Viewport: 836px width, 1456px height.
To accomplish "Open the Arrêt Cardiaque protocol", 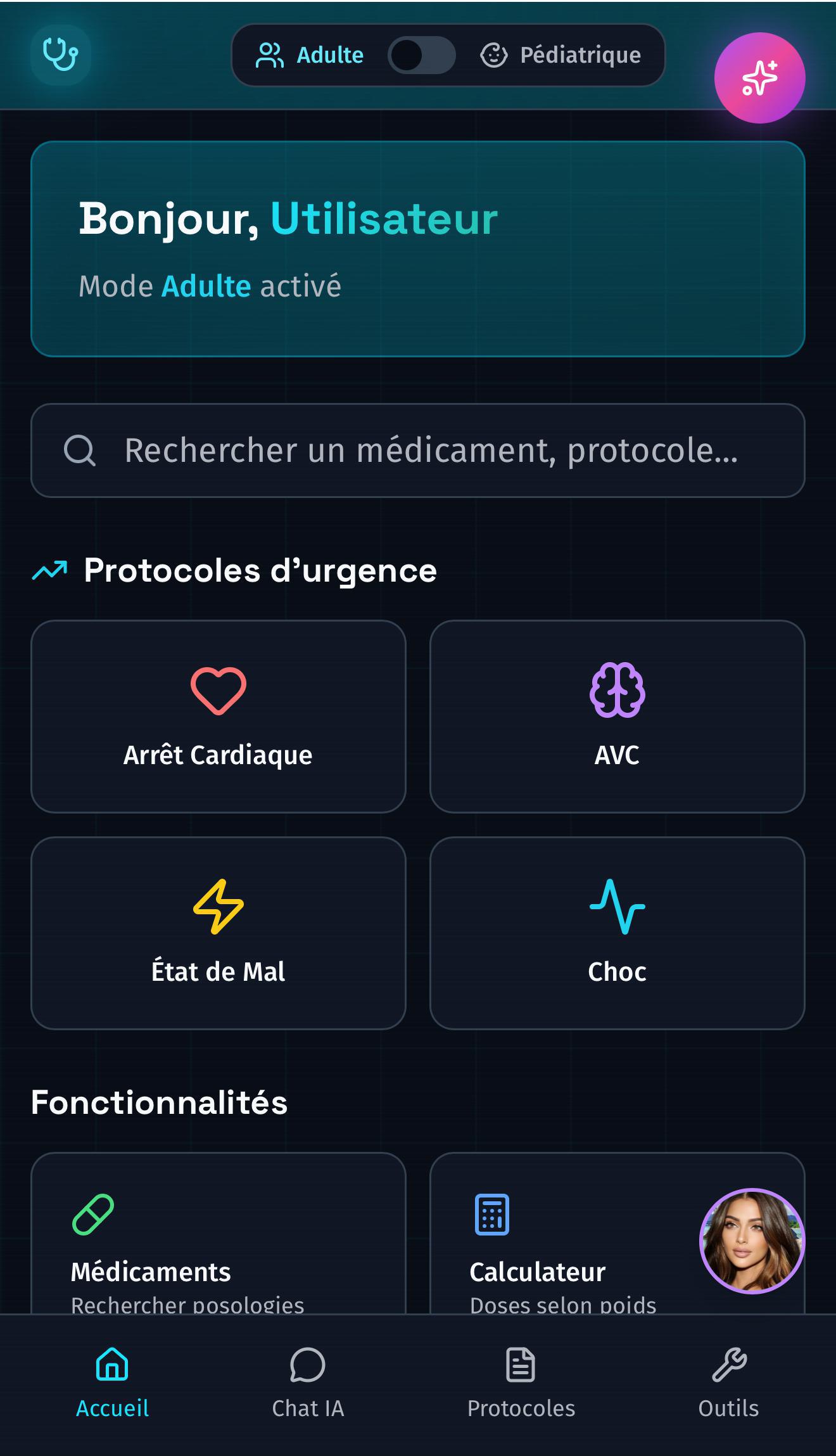I will (218, 716).
